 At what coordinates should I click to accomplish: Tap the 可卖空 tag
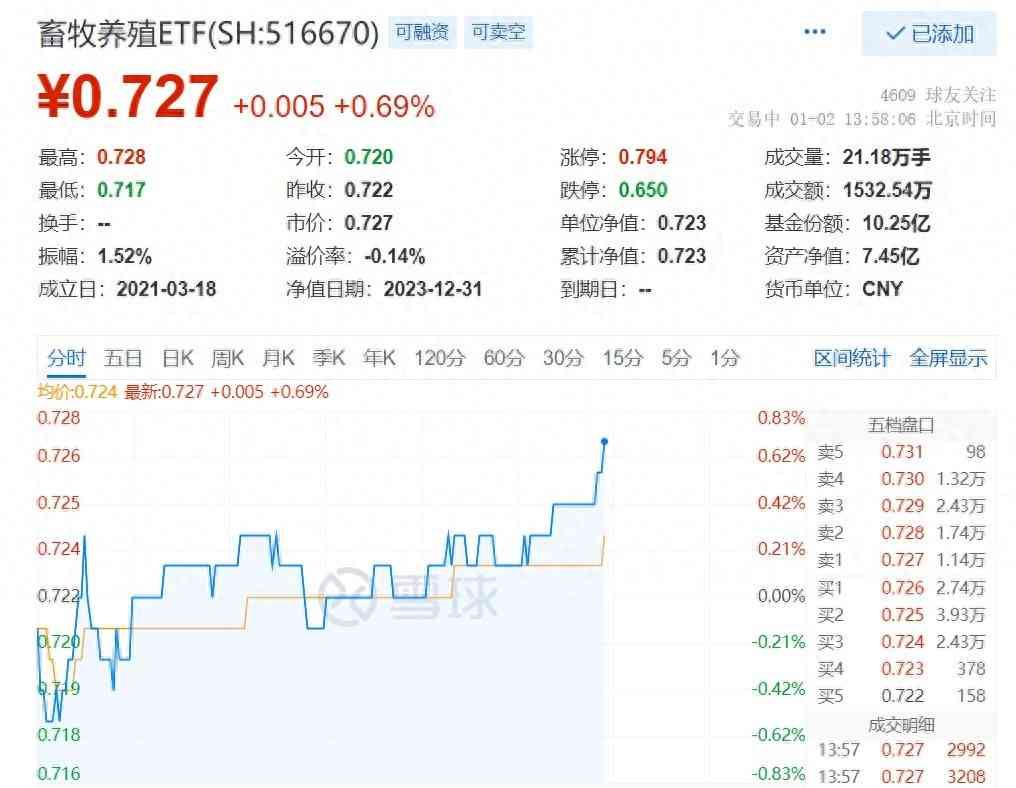[498, 33]
